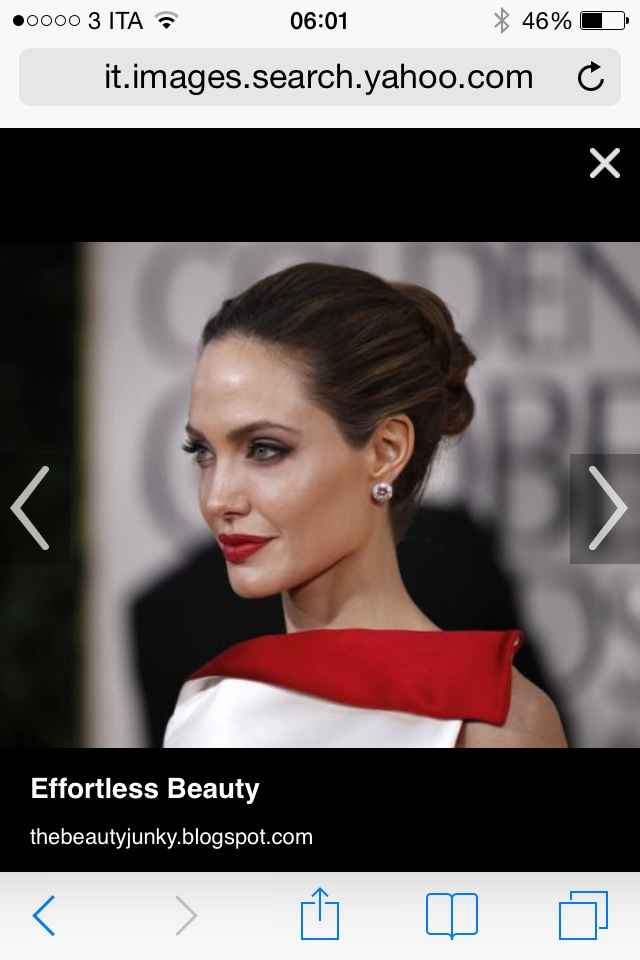Screen dimensions: 640x960
Task: Close the image viewer
Action: tap(604, 163)
